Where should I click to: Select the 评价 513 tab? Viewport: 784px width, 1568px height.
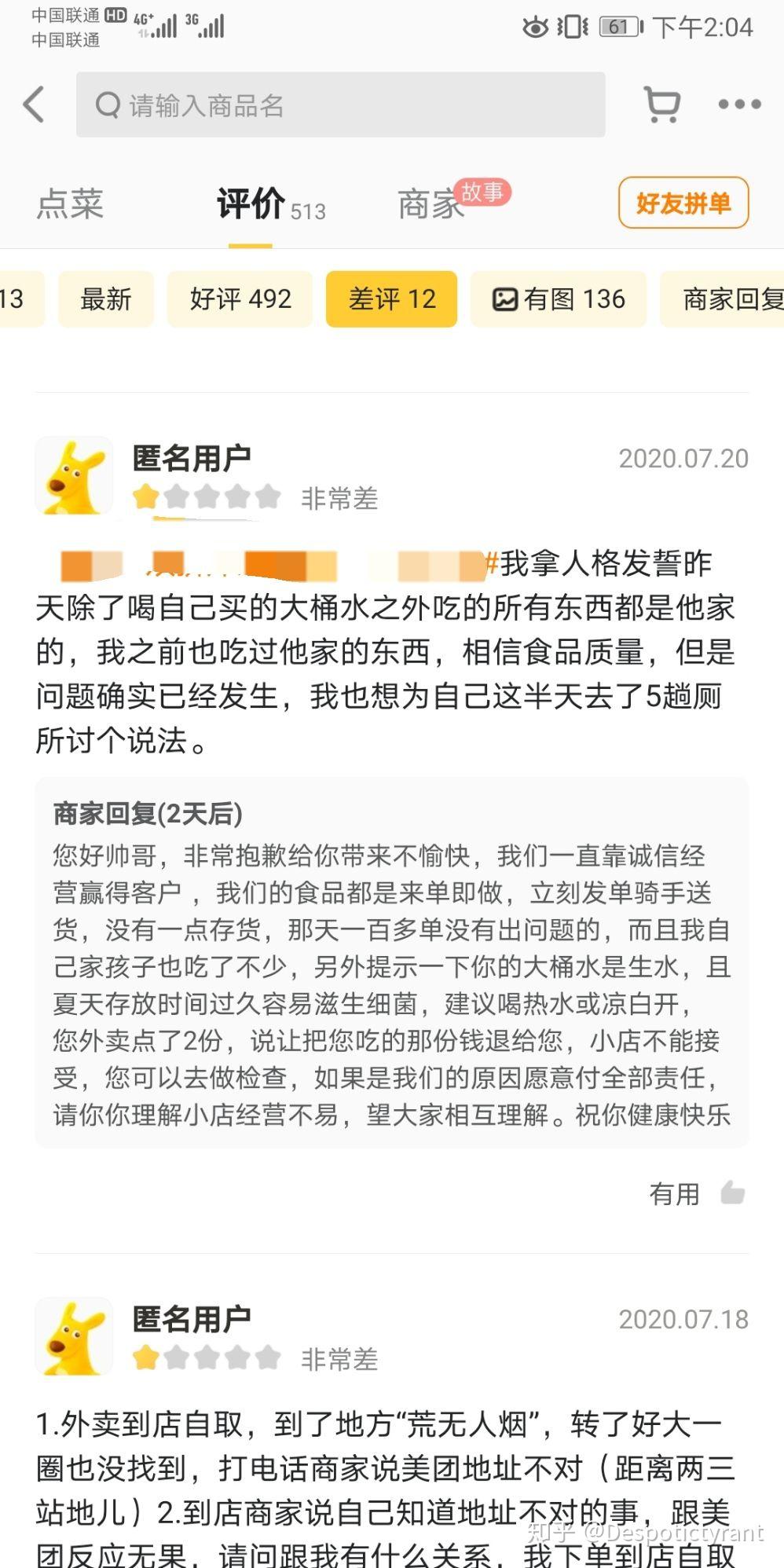tap(270, 204)
